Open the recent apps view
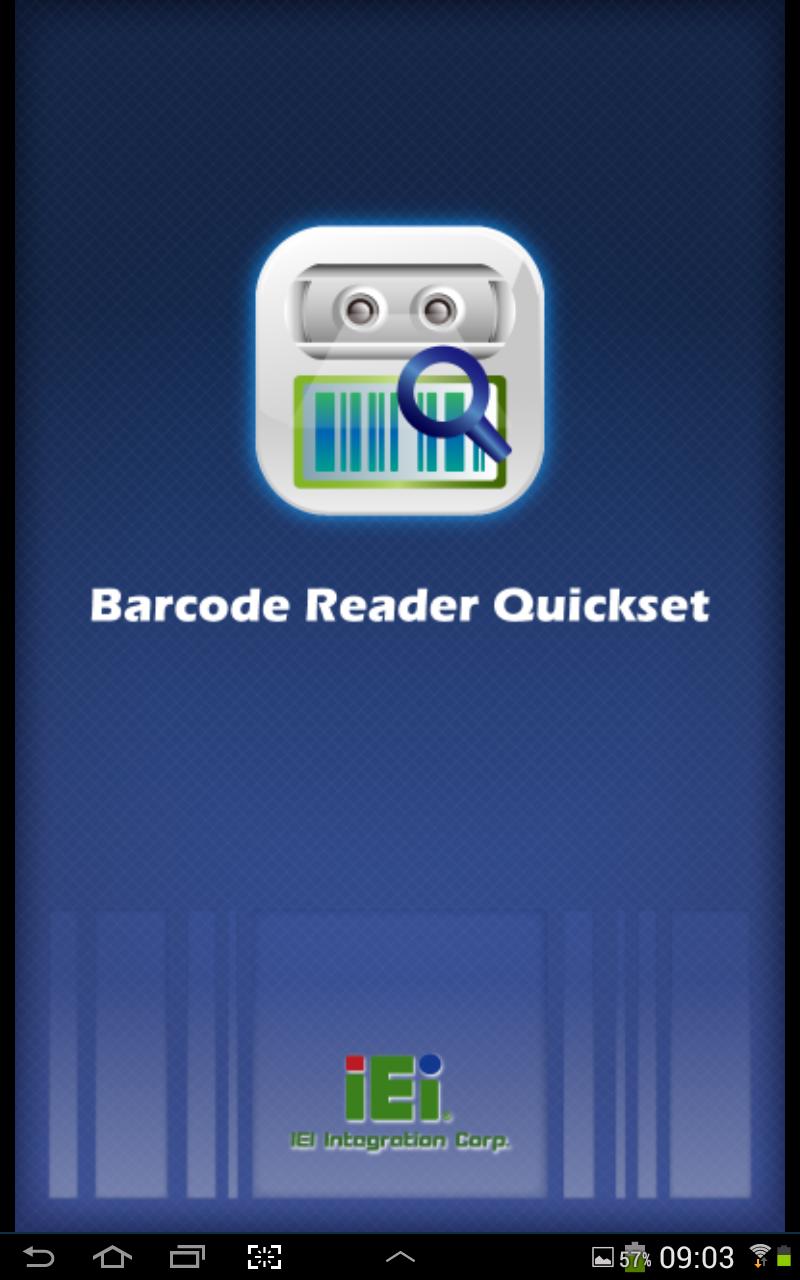 click(x=187, y=1256)
